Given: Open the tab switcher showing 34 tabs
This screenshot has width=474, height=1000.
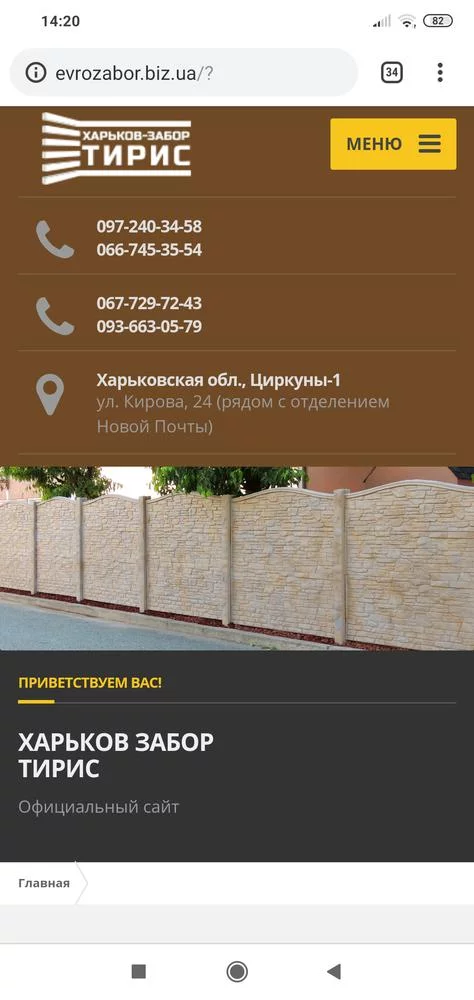Looking at the screenshot, I should (392, 73).
